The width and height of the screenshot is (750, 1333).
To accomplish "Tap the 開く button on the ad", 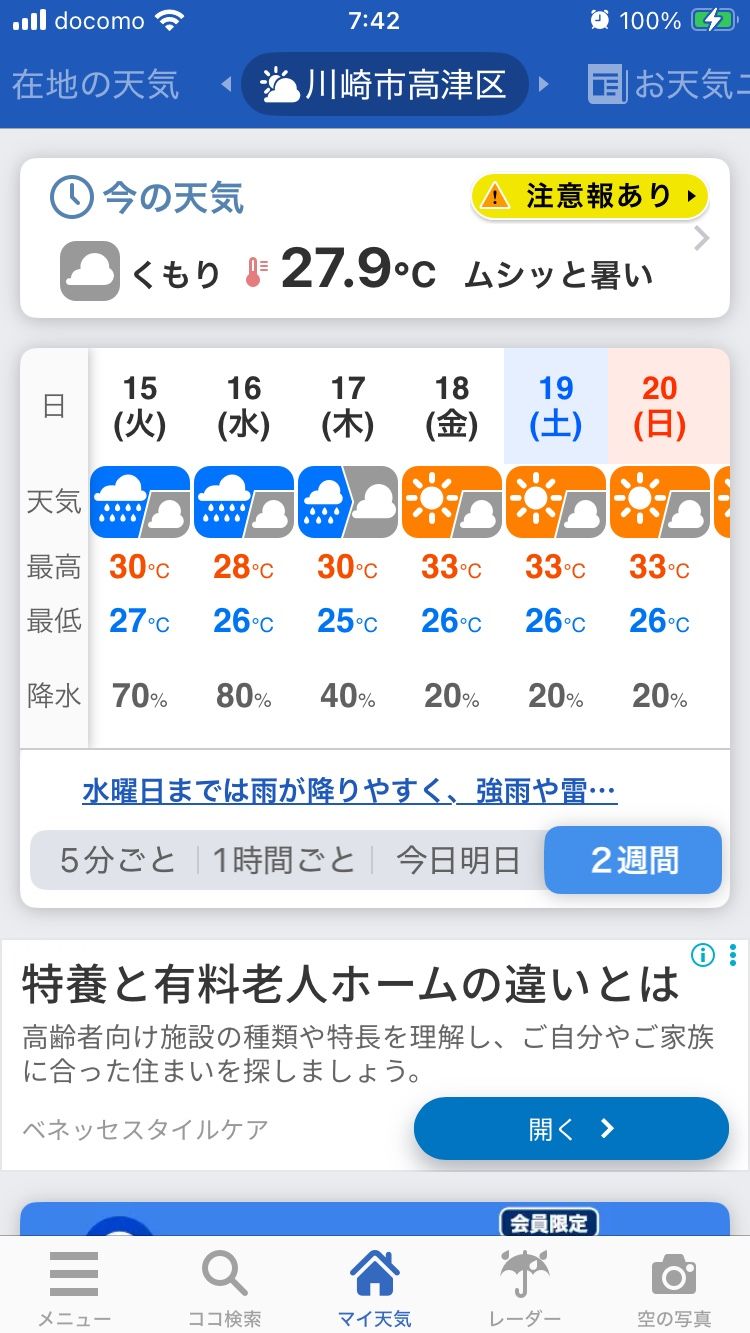I will (571, 1129).
